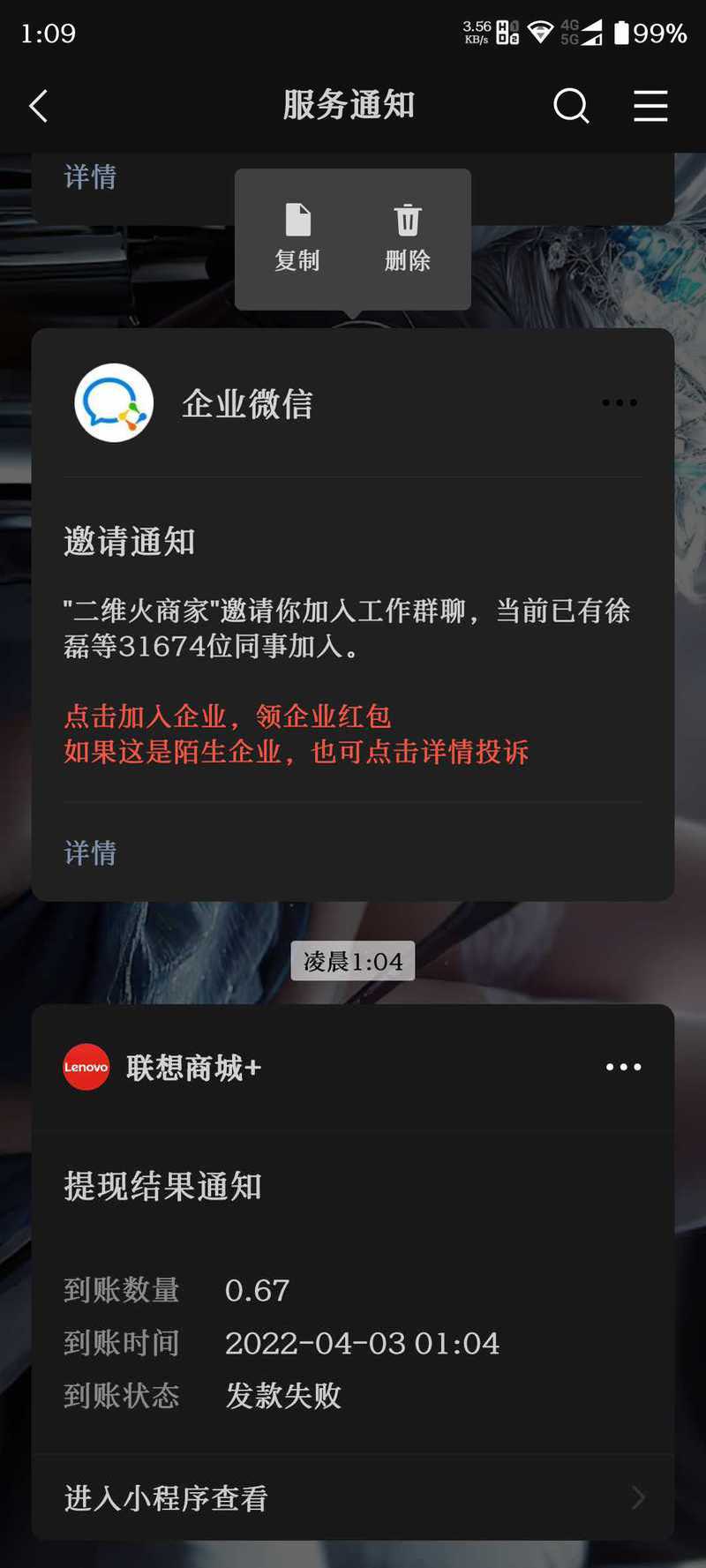Go back from 服务通知
This screenshot has height=1568, width=706.
click(x=38, y=106)
